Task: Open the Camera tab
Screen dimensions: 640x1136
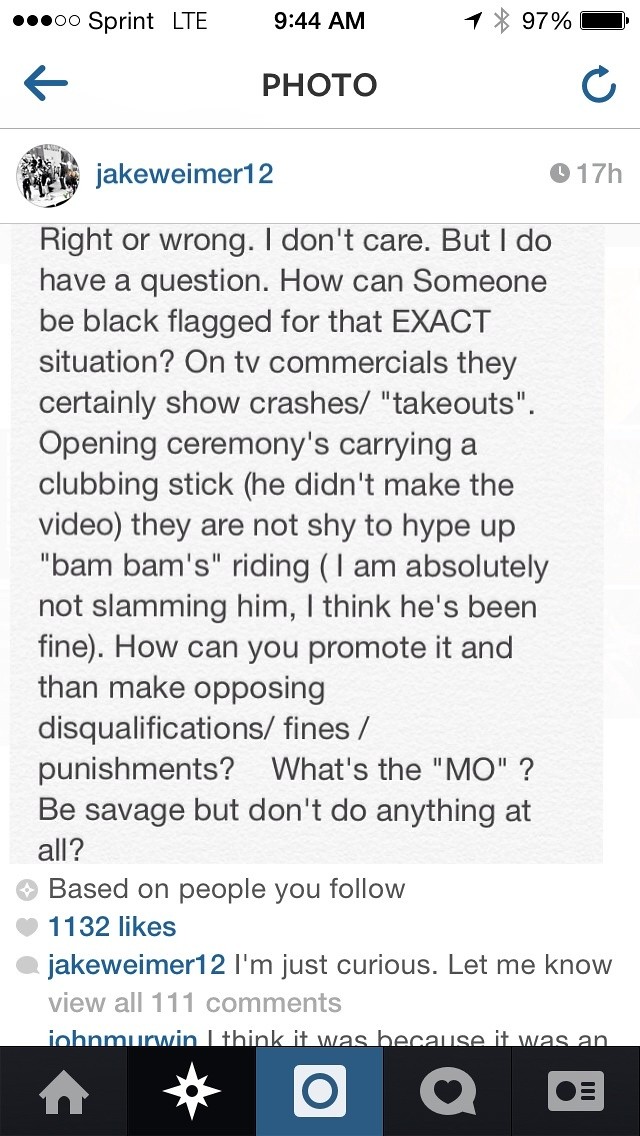Action: pyautogui.click(x=320, y=1091)
